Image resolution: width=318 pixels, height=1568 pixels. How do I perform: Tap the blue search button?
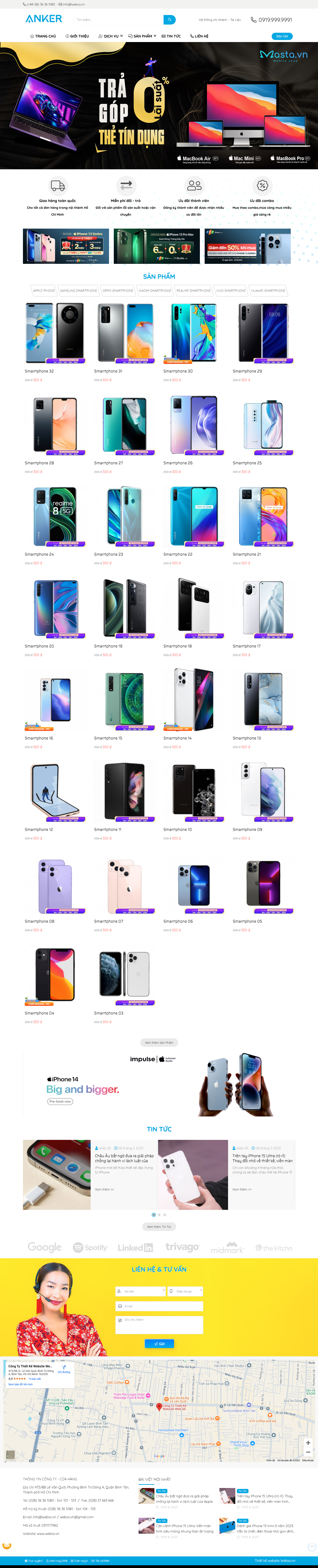[x=170, y=20]
